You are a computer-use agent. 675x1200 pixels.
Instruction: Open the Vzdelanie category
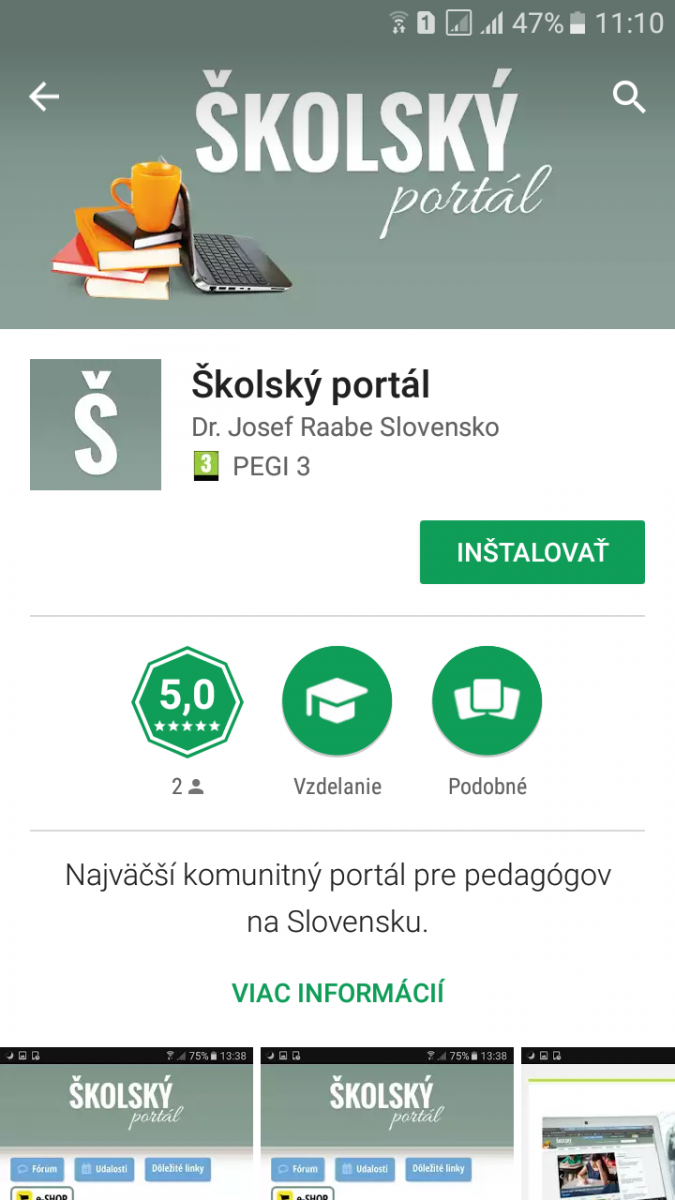(x=337, y=702)
